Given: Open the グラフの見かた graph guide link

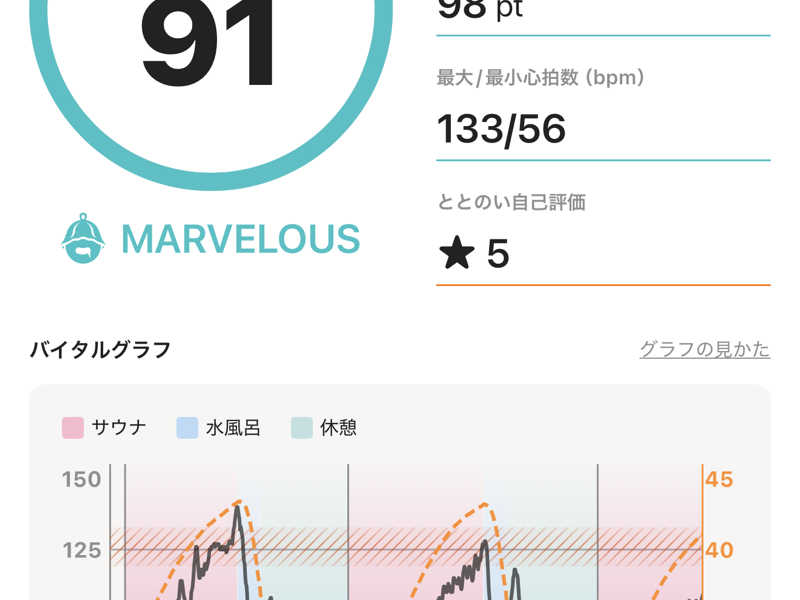Looking at the screenshot, I should (704, 349).
